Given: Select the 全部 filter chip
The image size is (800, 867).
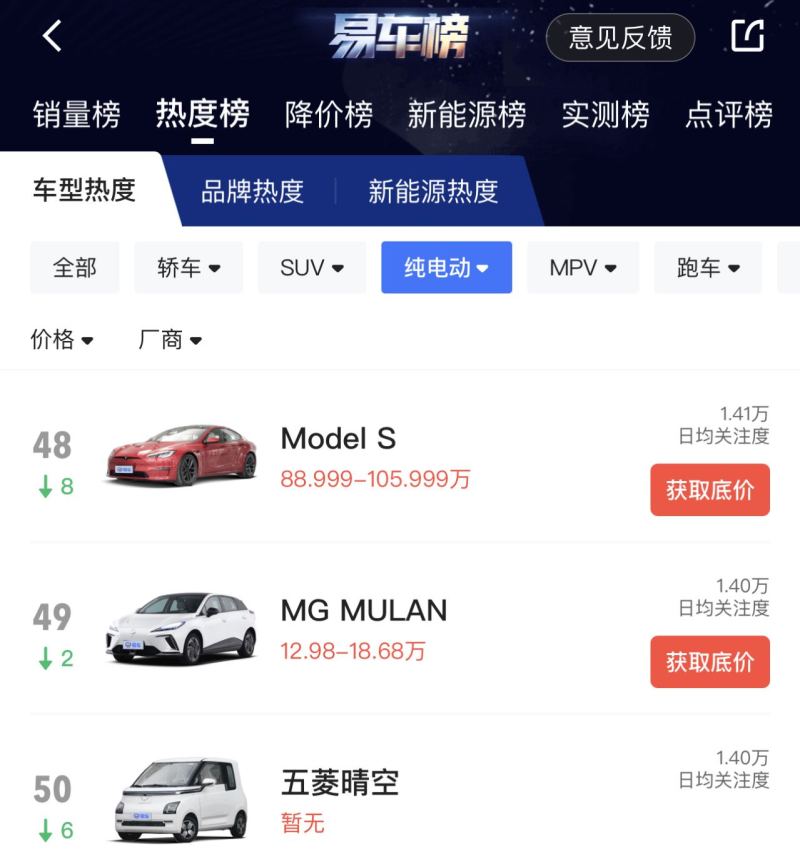Looking at the screenshot, I should tap(75, 268).
